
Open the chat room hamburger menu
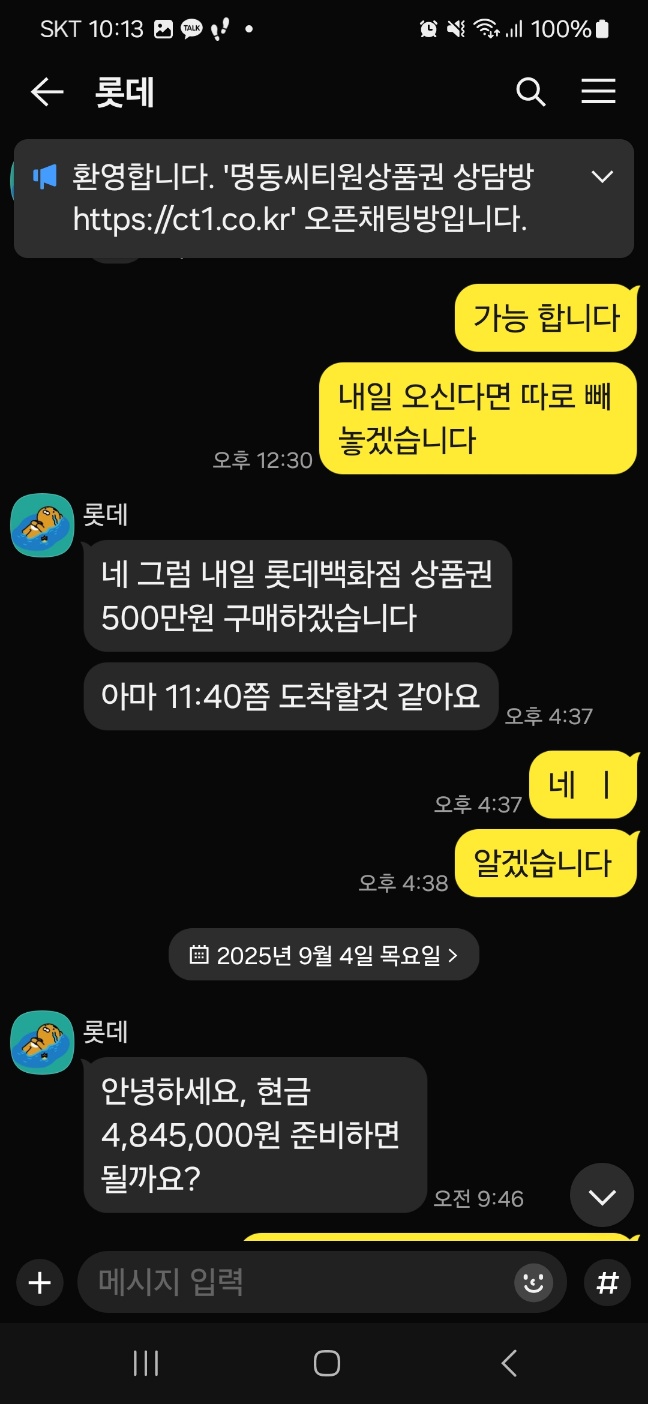[598, 93]
